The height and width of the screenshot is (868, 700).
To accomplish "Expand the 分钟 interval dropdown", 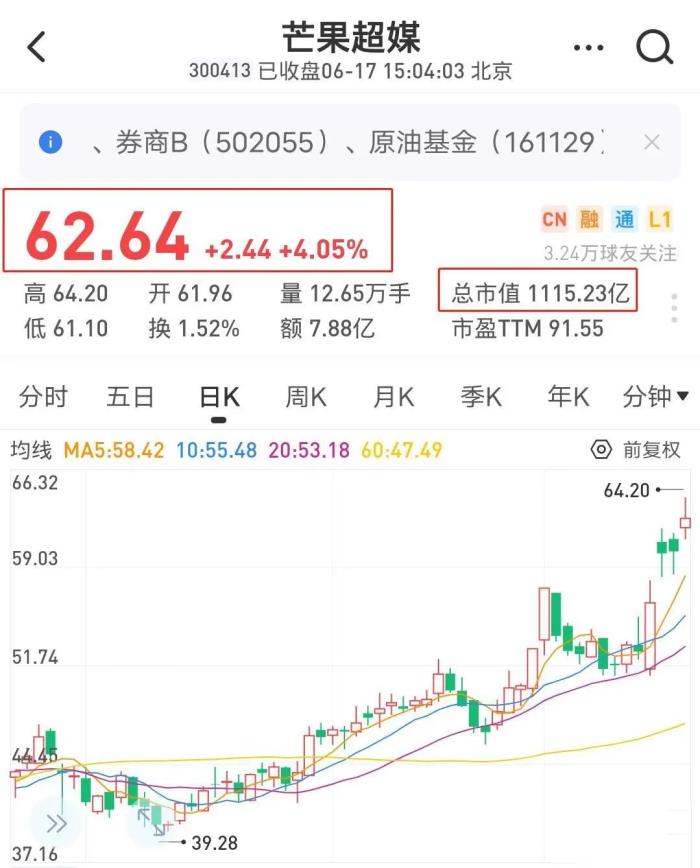I will (x=655, y=397).
